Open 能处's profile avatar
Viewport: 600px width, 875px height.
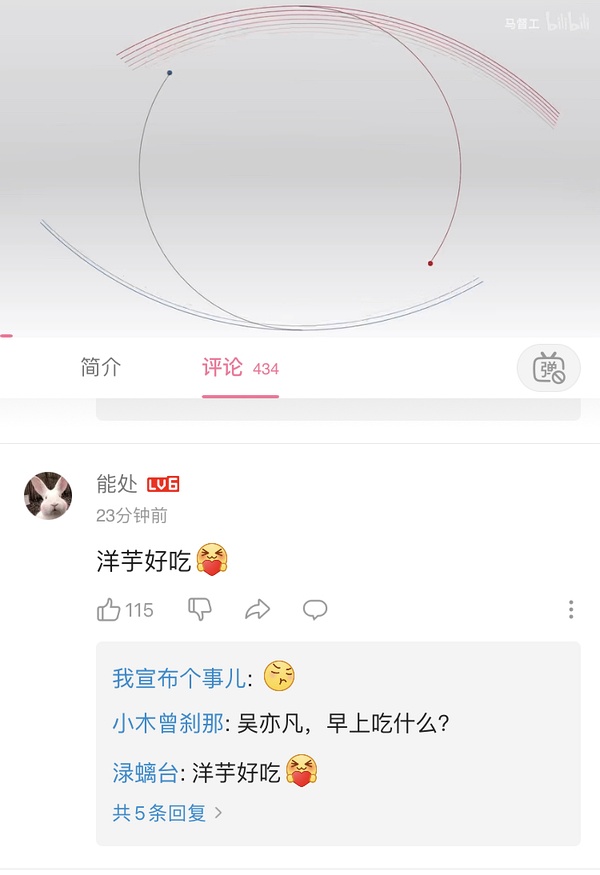pos(48,496)
